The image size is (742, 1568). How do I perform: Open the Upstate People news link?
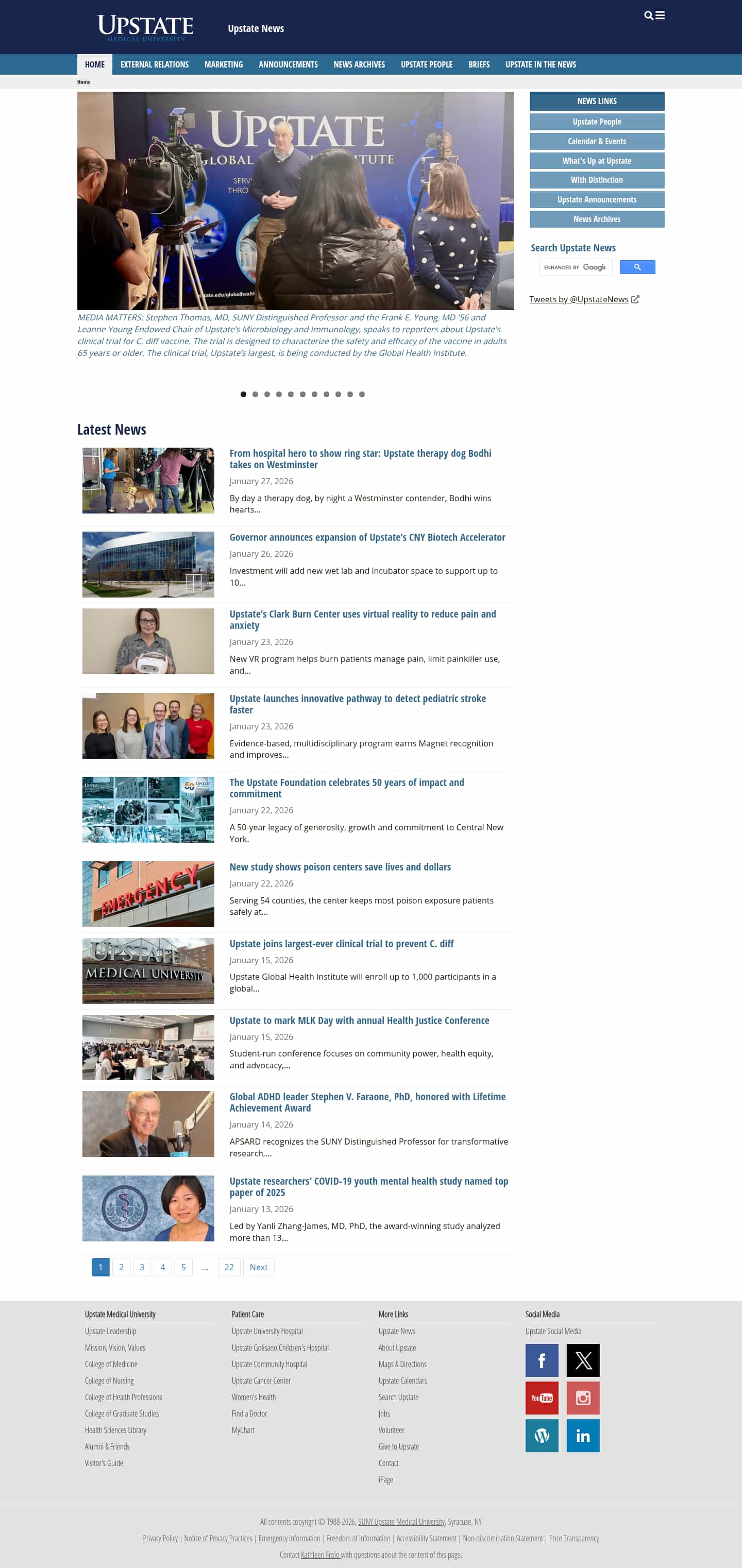tap(596, 122)
